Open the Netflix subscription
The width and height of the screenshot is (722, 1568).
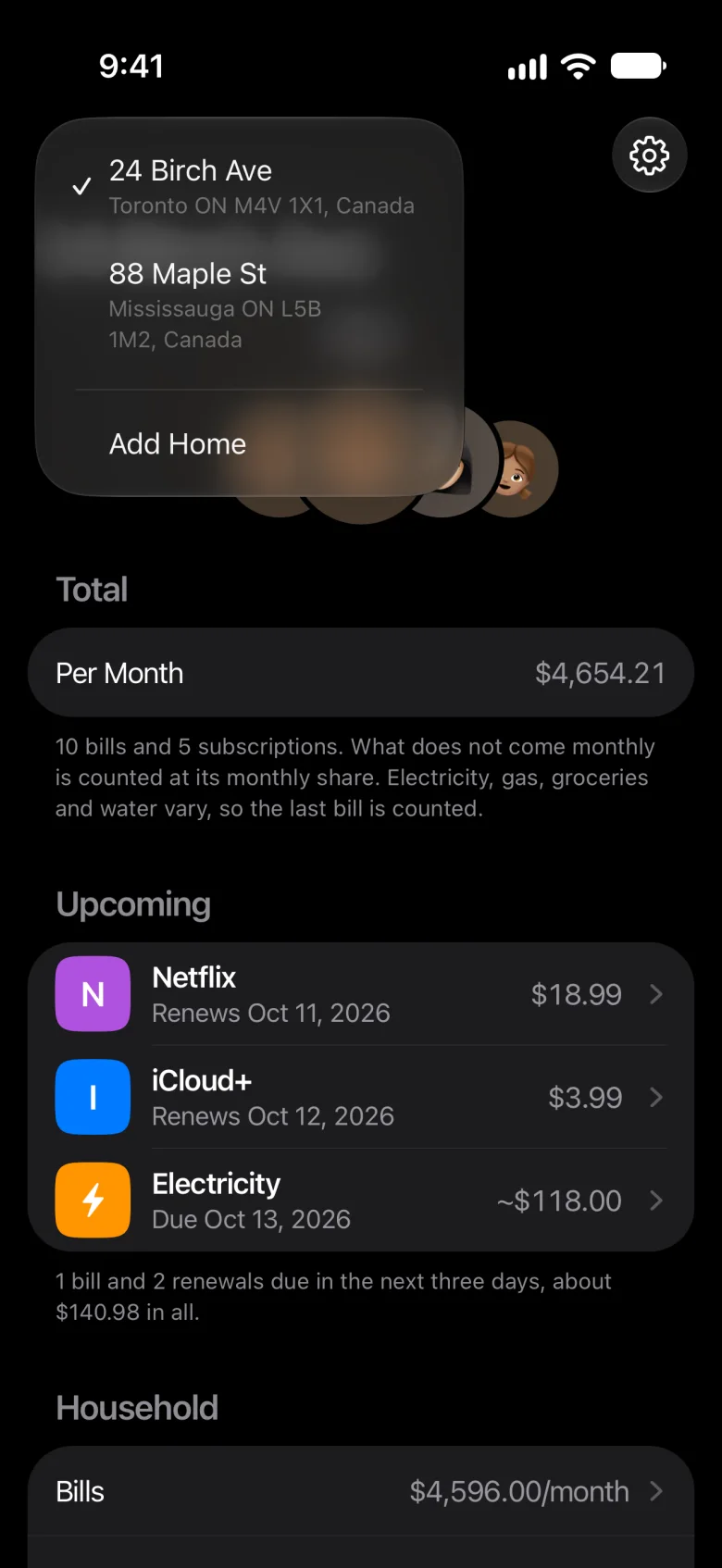361,994
